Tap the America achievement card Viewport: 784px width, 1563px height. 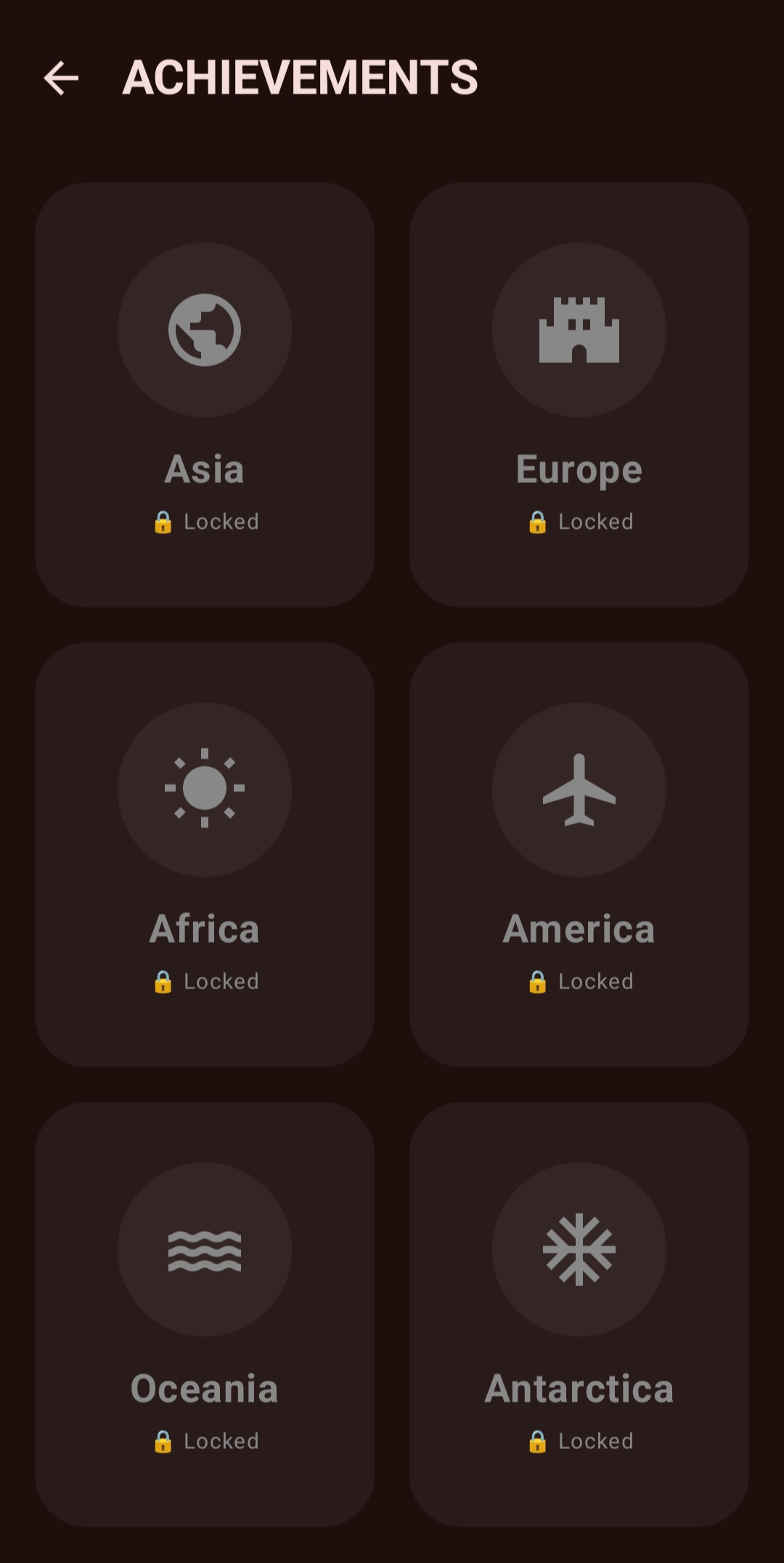point(579,854)
